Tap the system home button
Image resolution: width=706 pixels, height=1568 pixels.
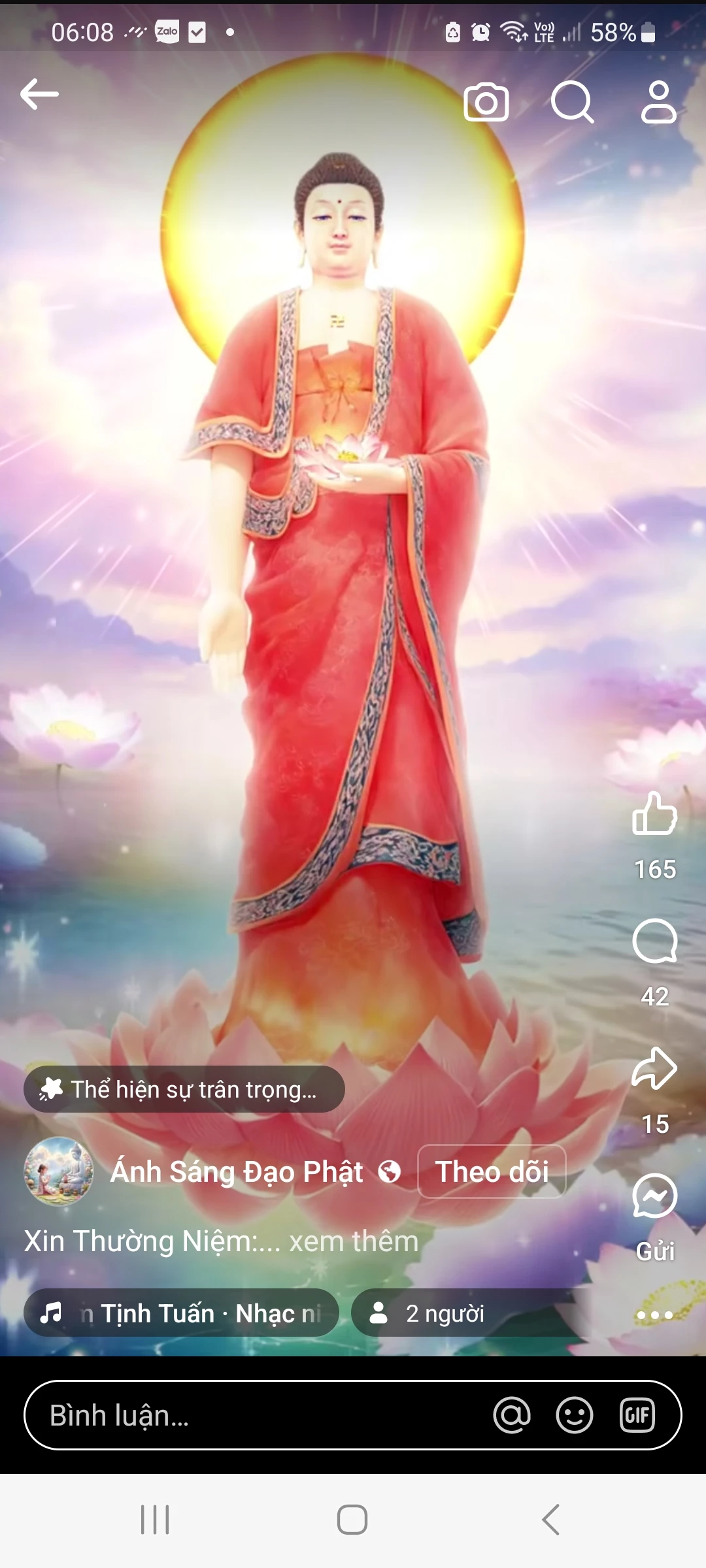352,1519
